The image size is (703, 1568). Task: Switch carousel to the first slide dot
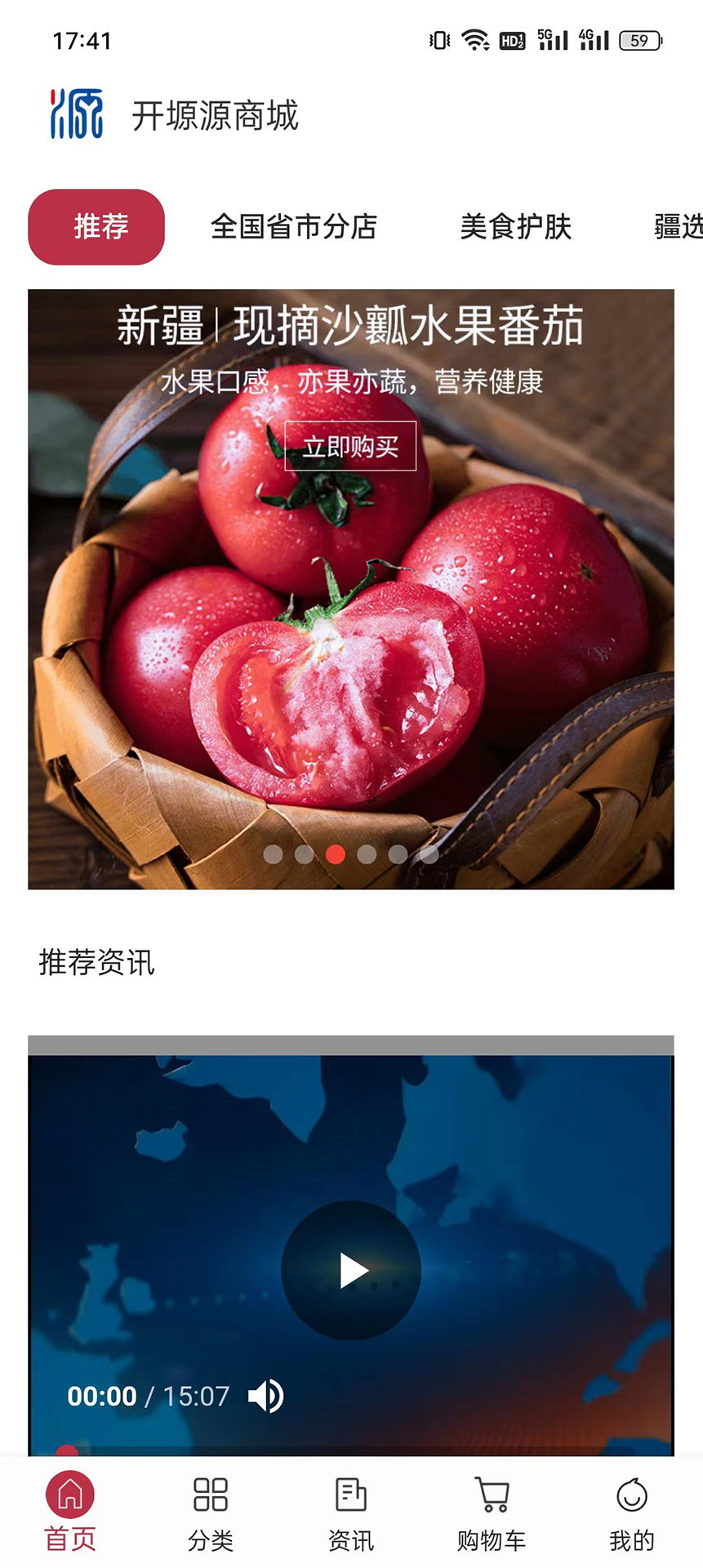click(x=274, y=854)
